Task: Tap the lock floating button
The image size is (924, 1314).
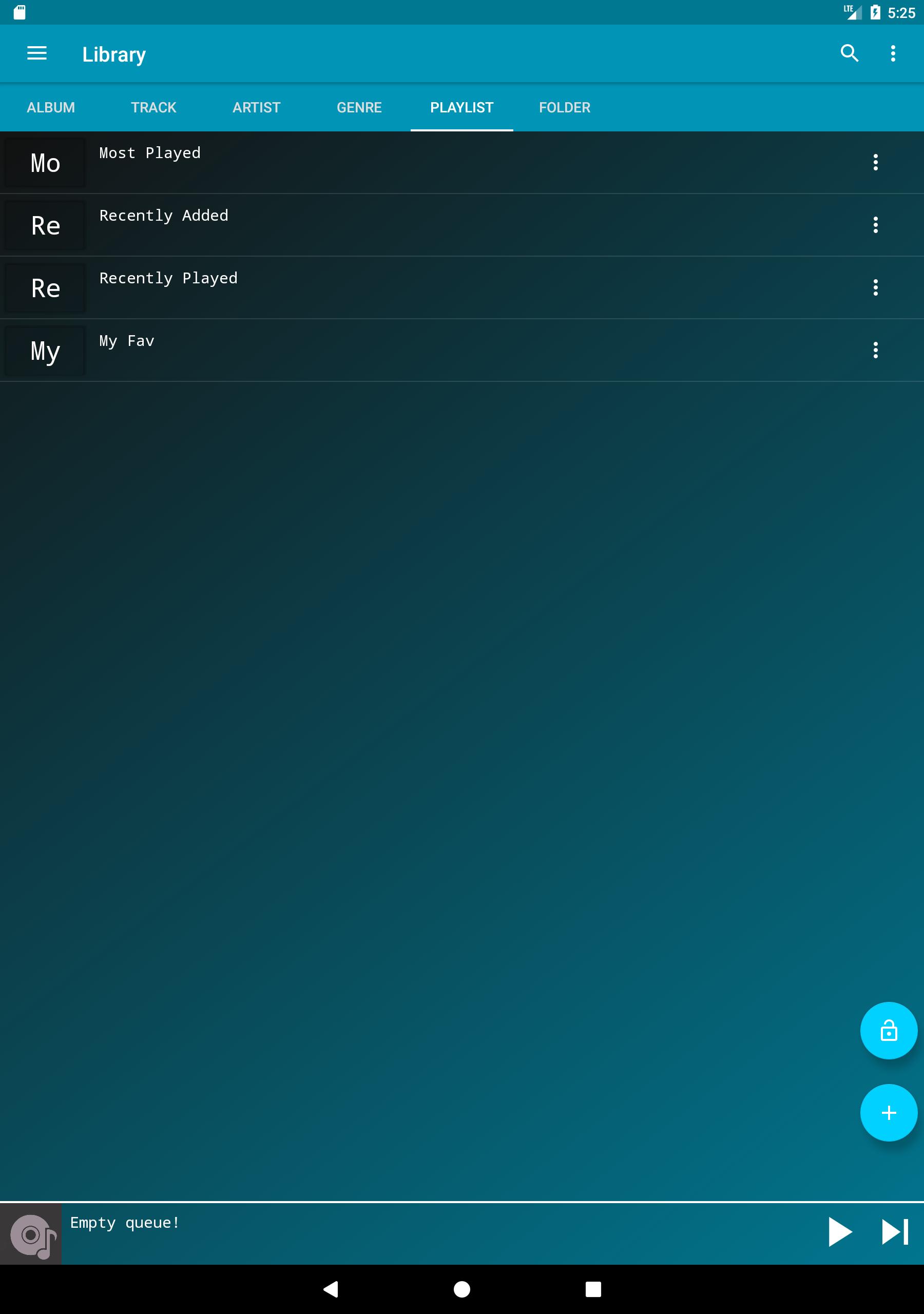Action: [x=888, y=1031]
